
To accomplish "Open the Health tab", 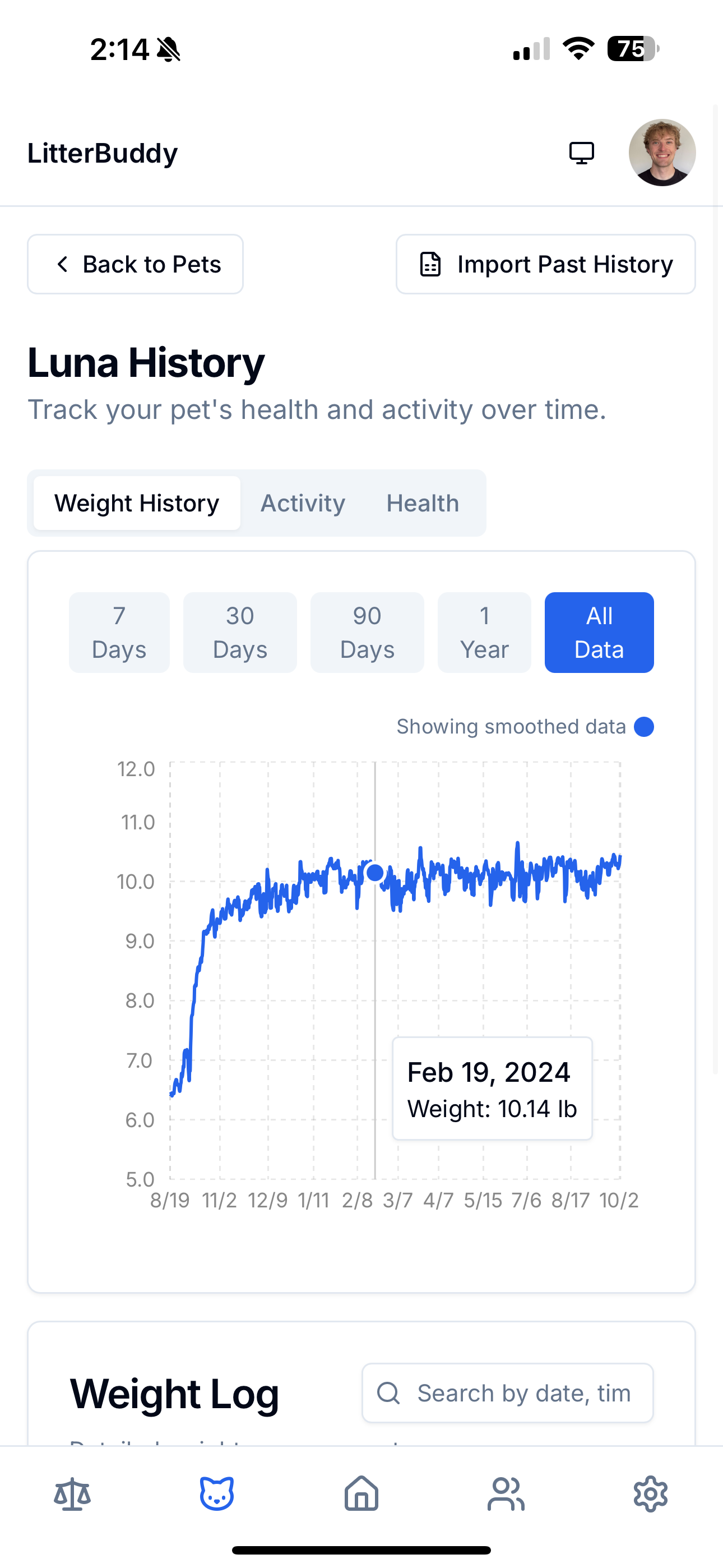I will (x=423, y=503).
